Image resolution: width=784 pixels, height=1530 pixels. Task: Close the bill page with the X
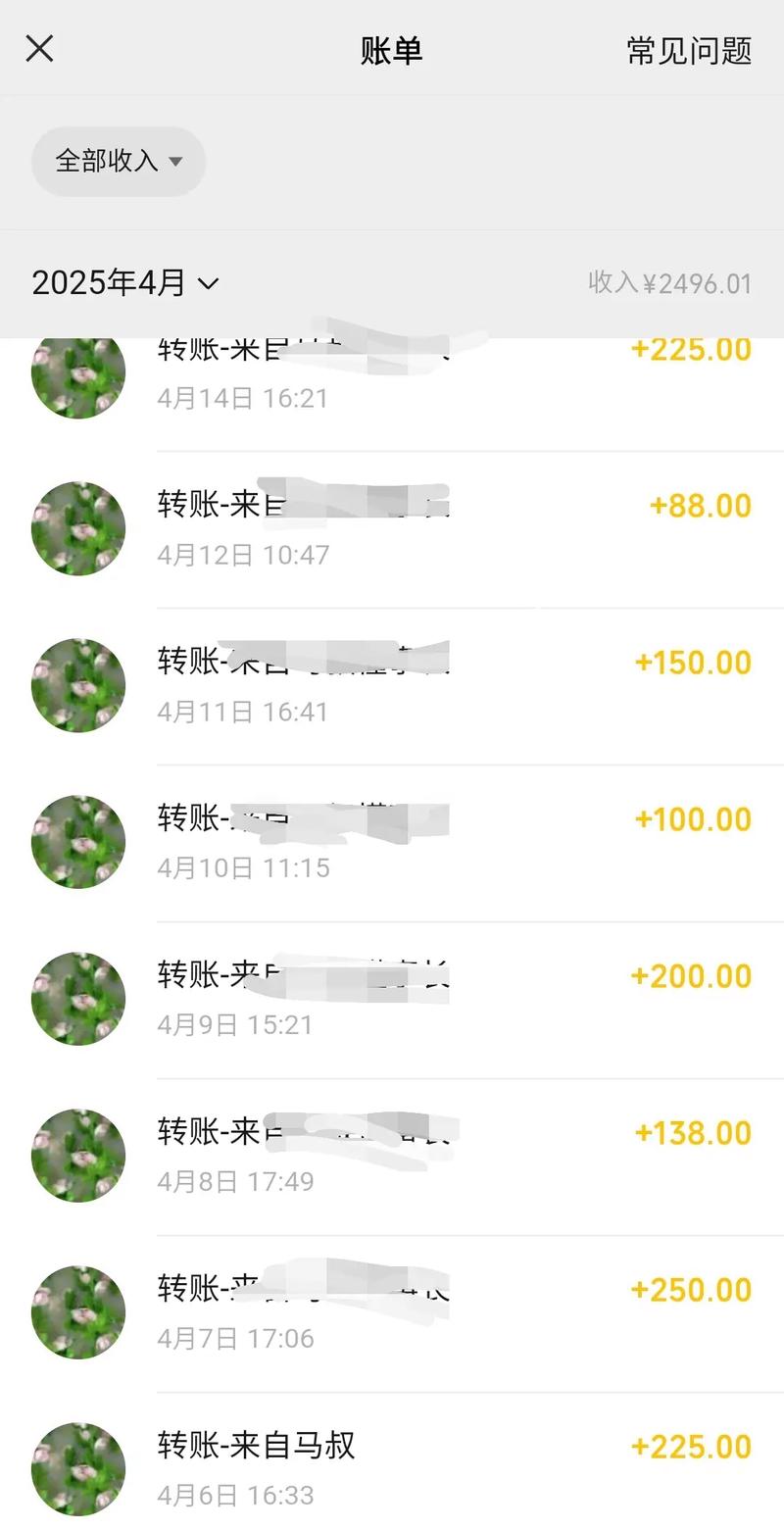[x=37, y=48]
